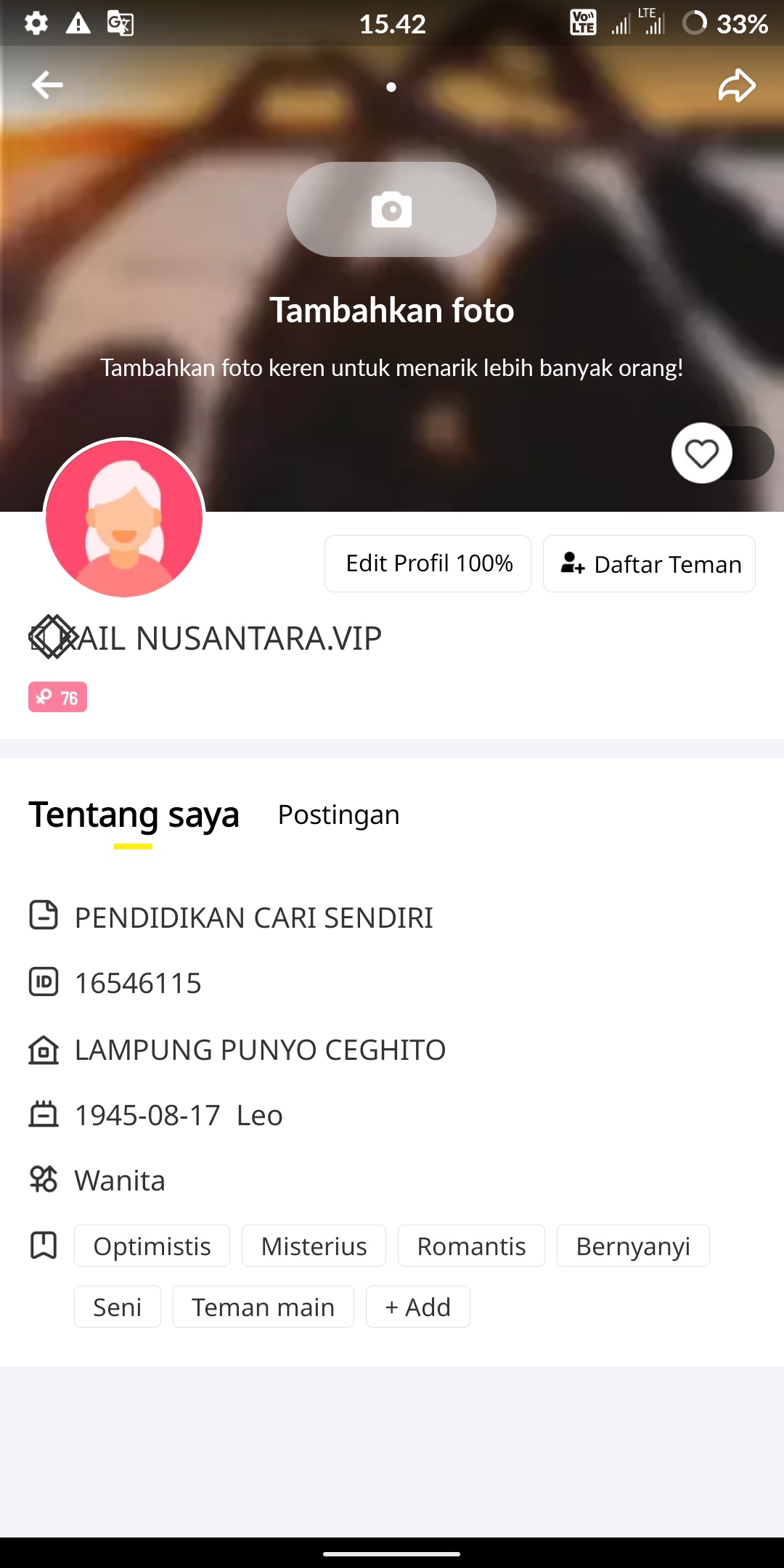Add a new tag with + Add
This screenshot has height=1568, width=784.
[418, 1307]
